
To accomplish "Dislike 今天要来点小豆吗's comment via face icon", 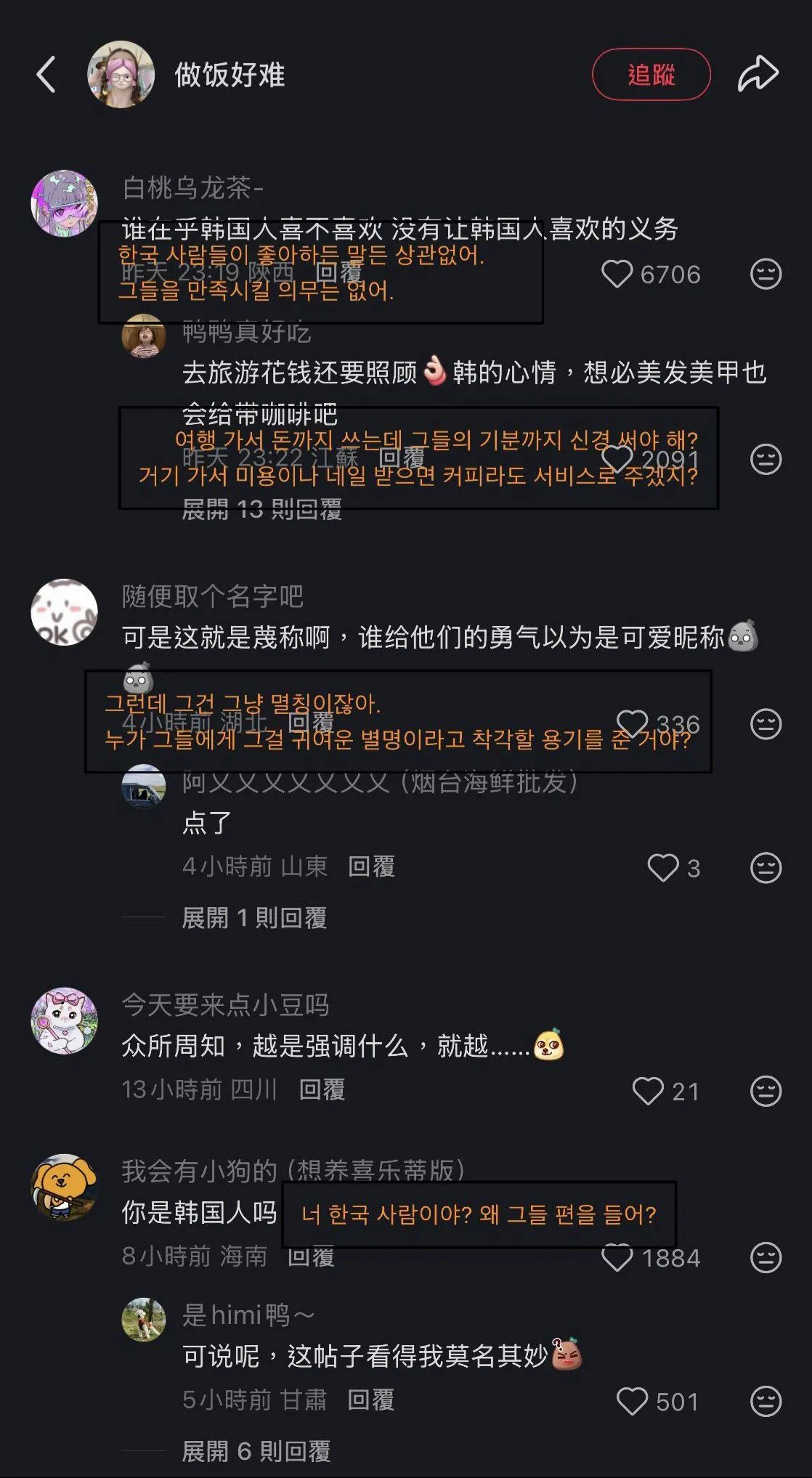I will point(766,1091).
